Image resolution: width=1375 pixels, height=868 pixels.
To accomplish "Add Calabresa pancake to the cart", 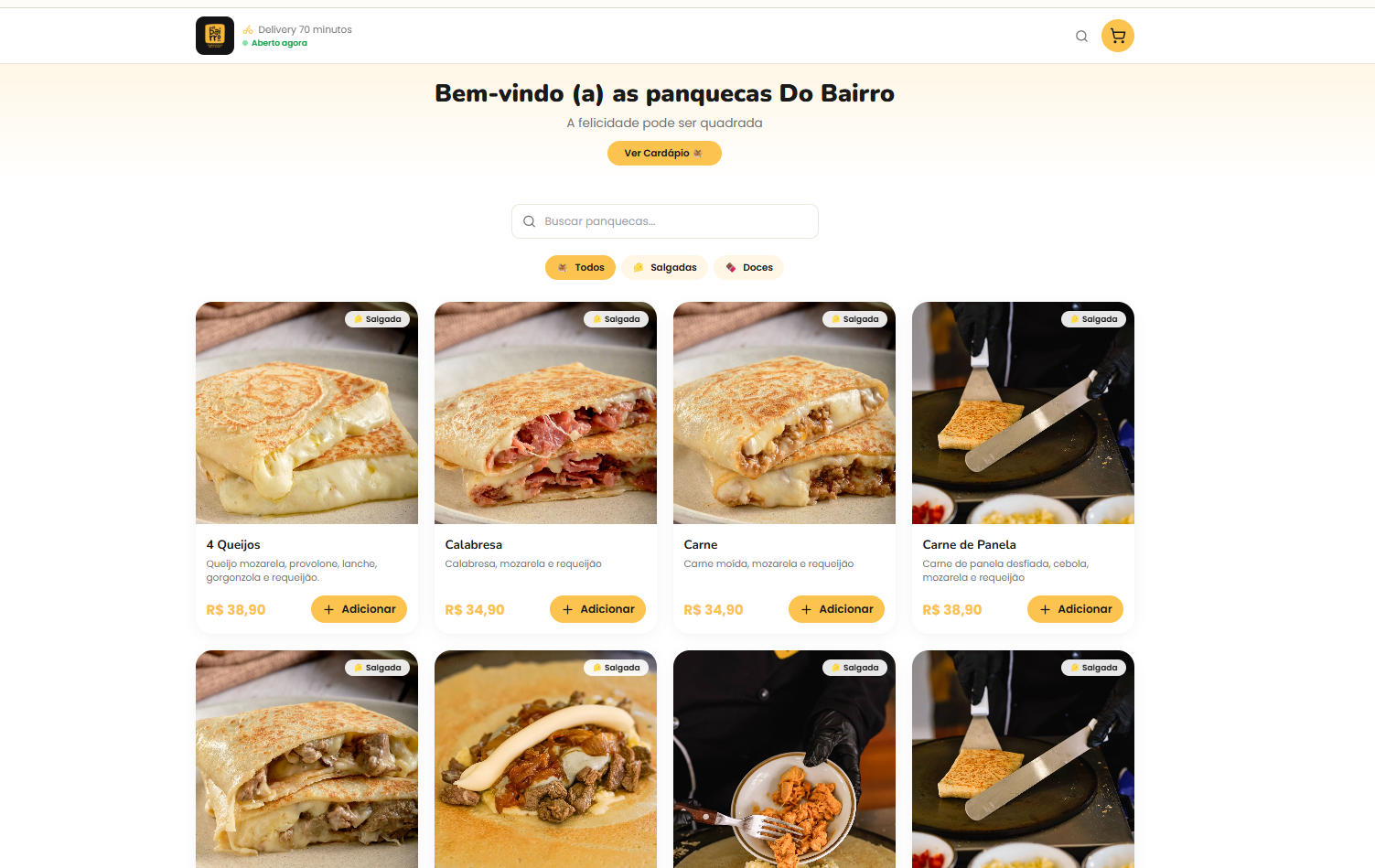I will pos(597,609).
